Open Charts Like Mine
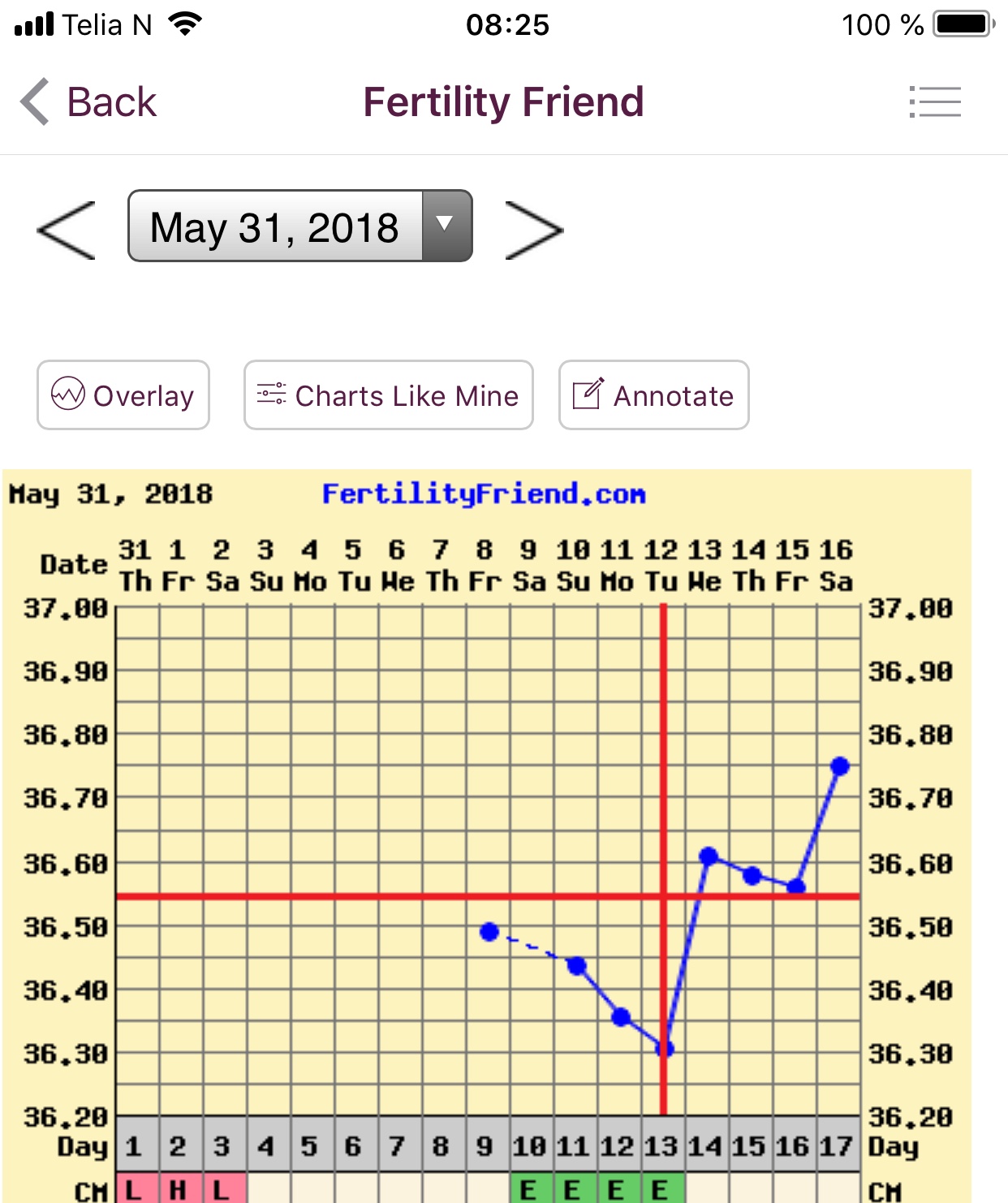This screenshot has height=1203, width=1008. pos(389,395)
